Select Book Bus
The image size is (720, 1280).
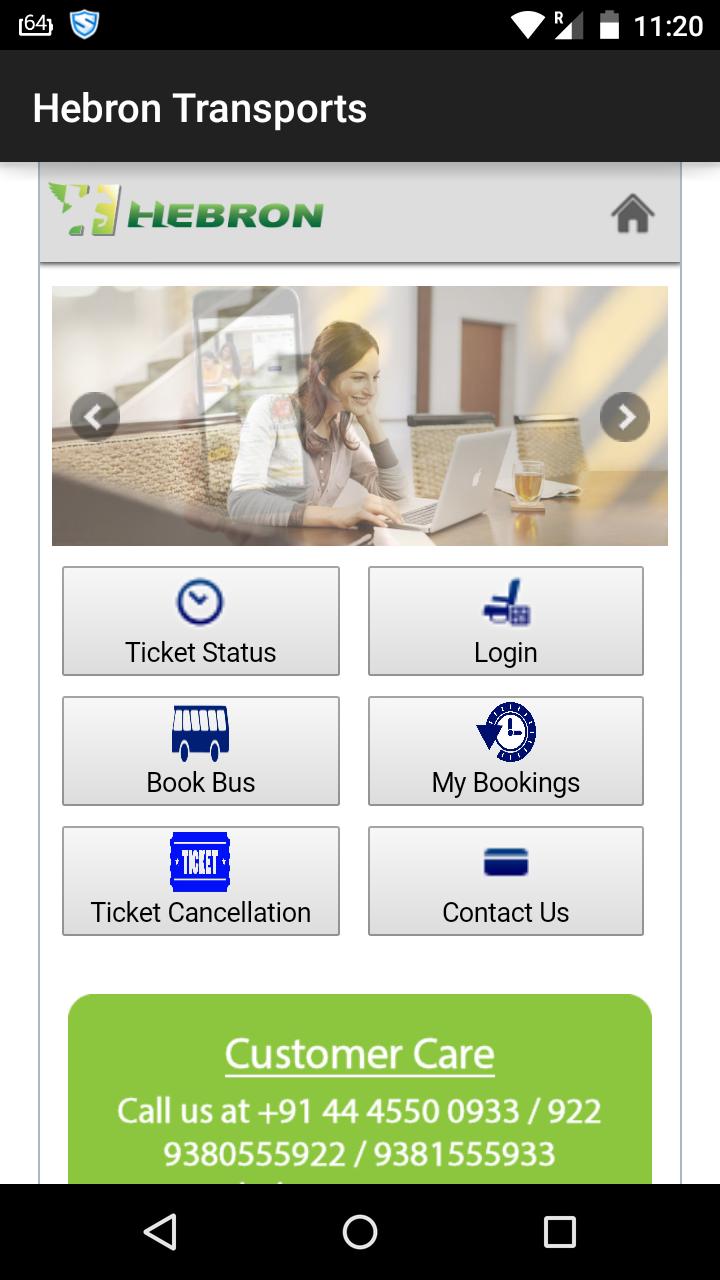201,751
